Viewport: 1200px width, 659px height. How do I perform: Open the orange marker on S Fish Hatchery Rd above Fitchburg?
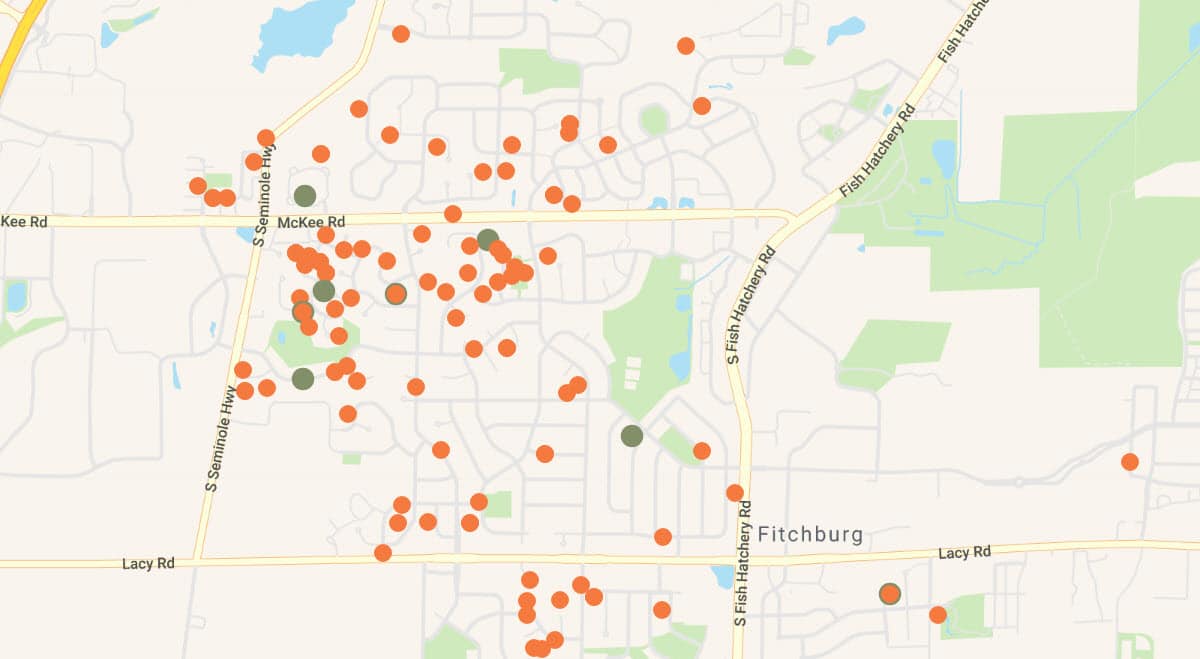pyautogui.click(x=735, y=493)
